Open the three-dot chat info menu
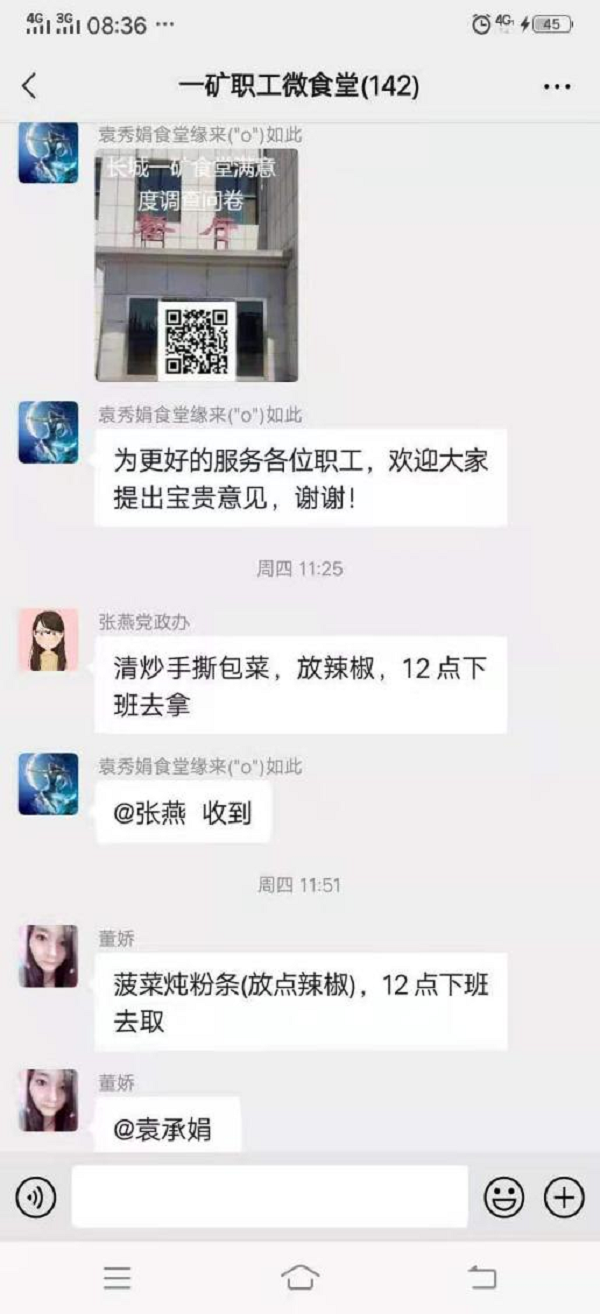The height and width of the screenshot is (1314, 600). [557, 87]
